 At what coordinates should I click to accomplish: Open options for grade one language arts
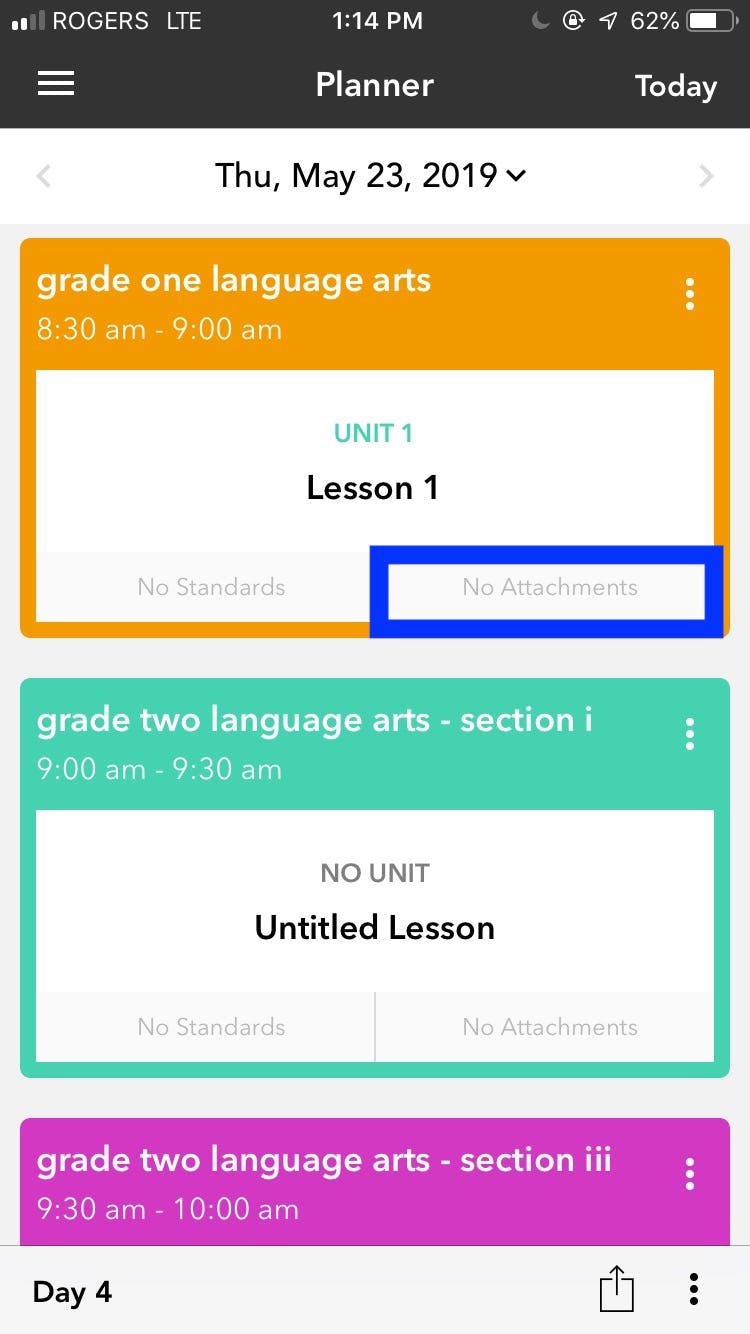690,295
